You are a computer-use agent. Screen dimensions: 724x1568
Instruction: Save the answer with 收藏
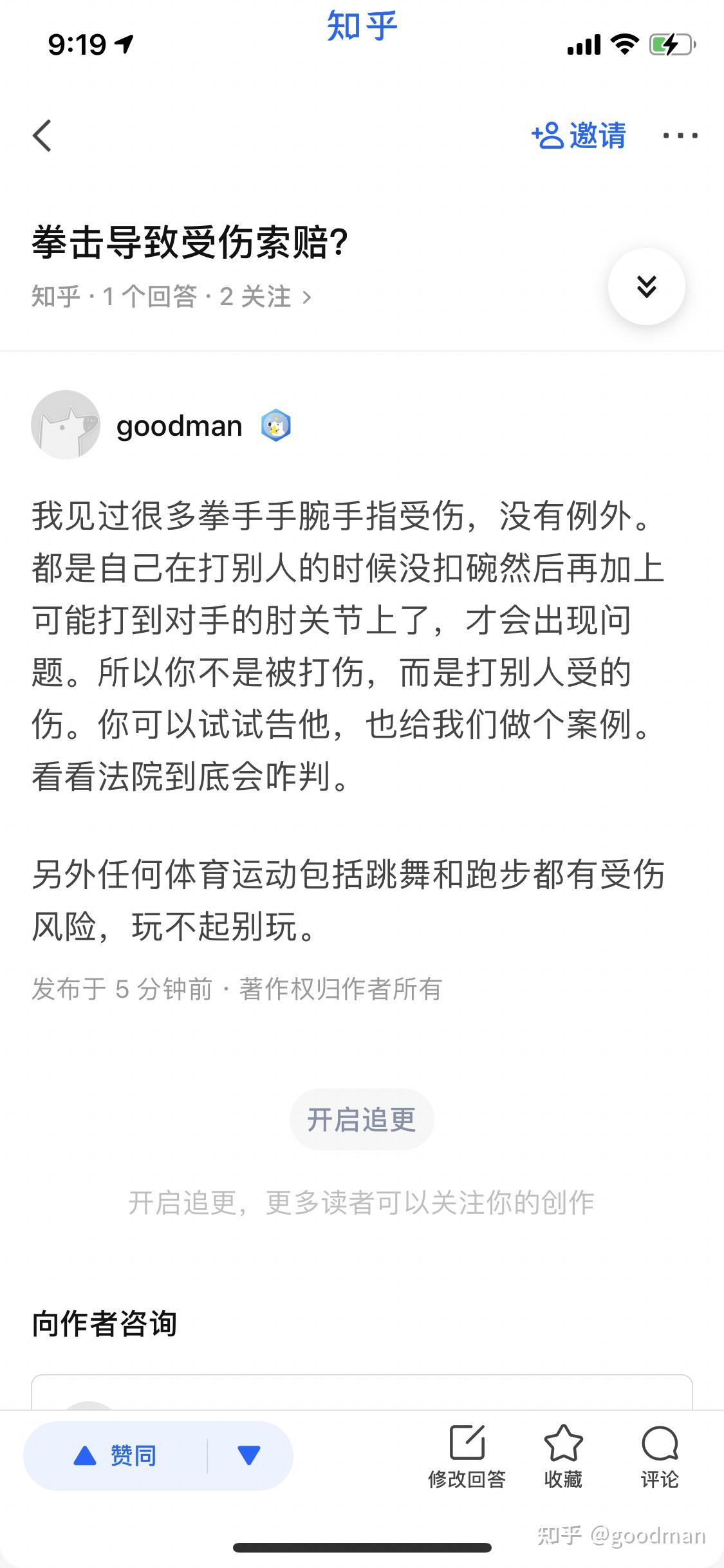[x=563, y=1457]
